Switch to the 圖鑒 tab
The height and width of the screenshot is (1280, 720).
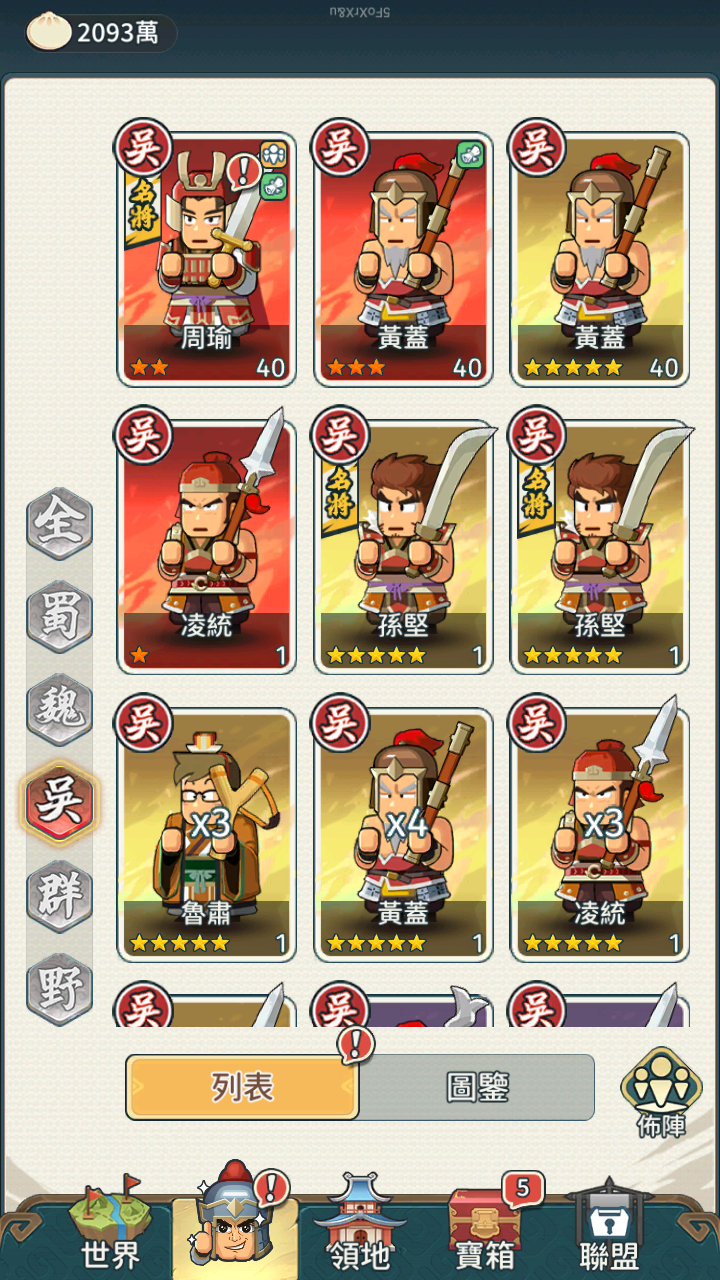point(477,1087)
